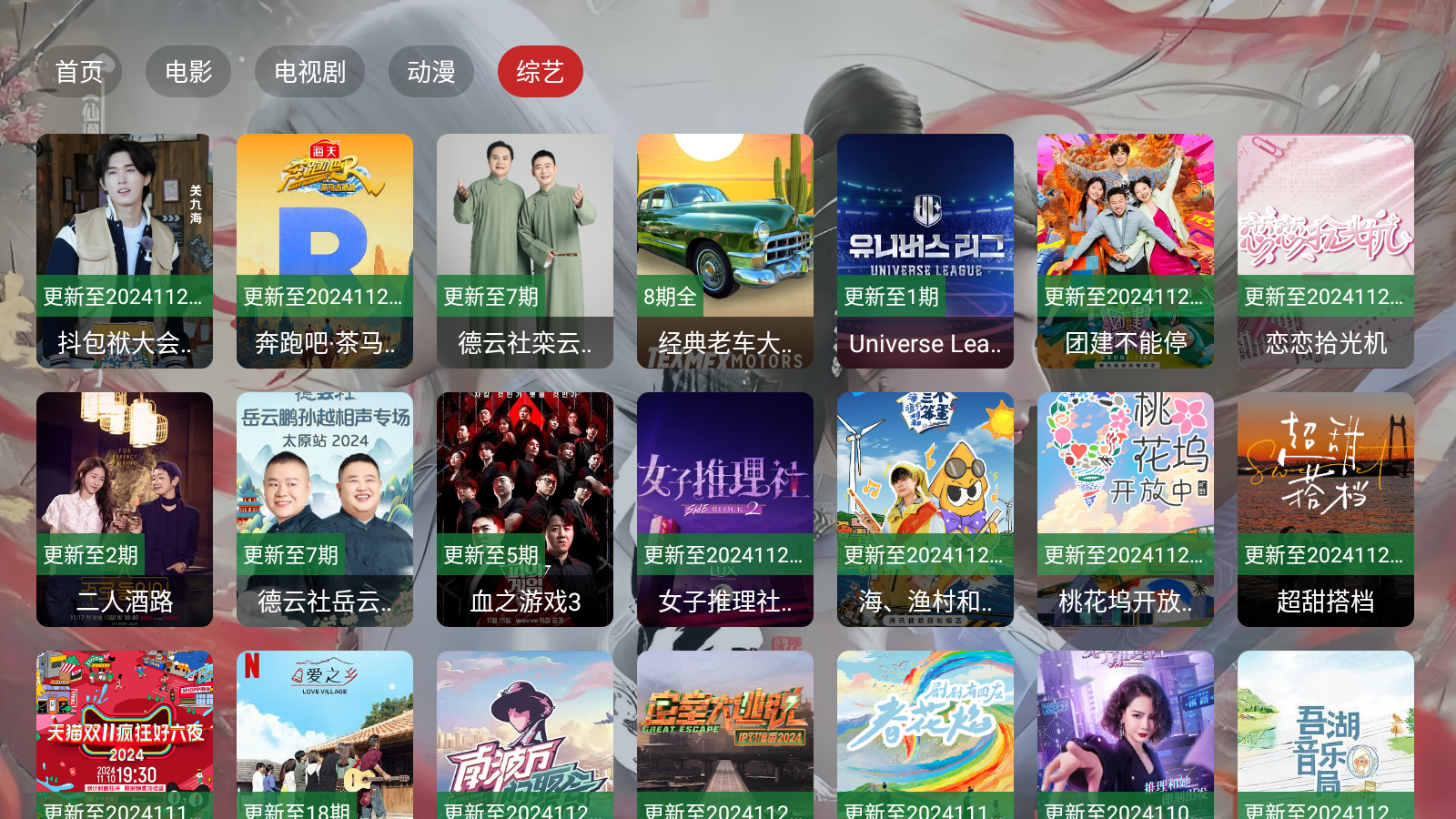This screenshot has height=819, width=1456.
Task: Open the 超甜搭档 show
Action: click(1326, 509)
